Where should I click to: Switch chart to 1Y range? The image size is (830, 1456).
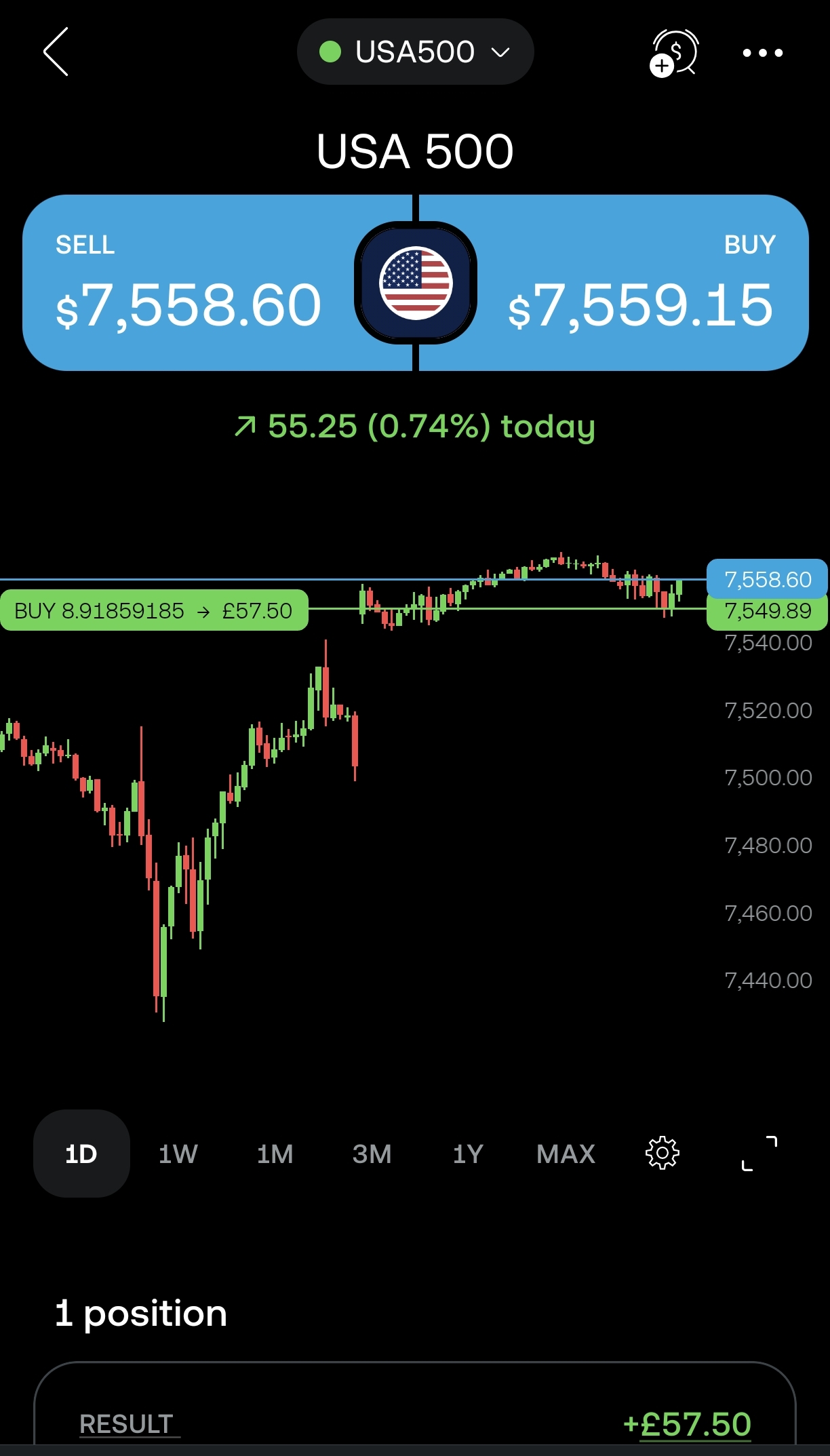point(468,1154)
